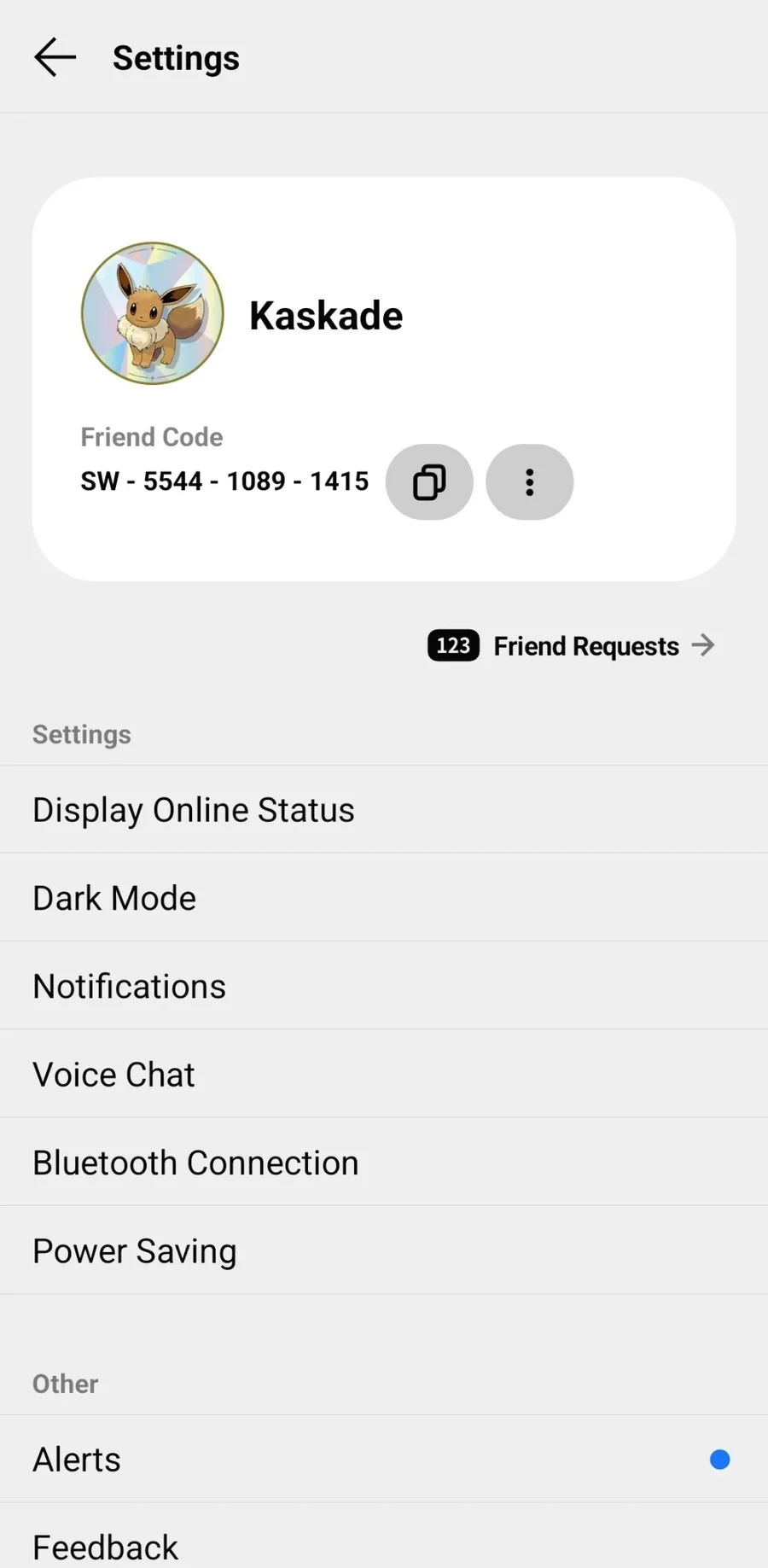Viewport: 768px width, 1568px height.
Task: Go back from Settings
Action: [55, 58]
